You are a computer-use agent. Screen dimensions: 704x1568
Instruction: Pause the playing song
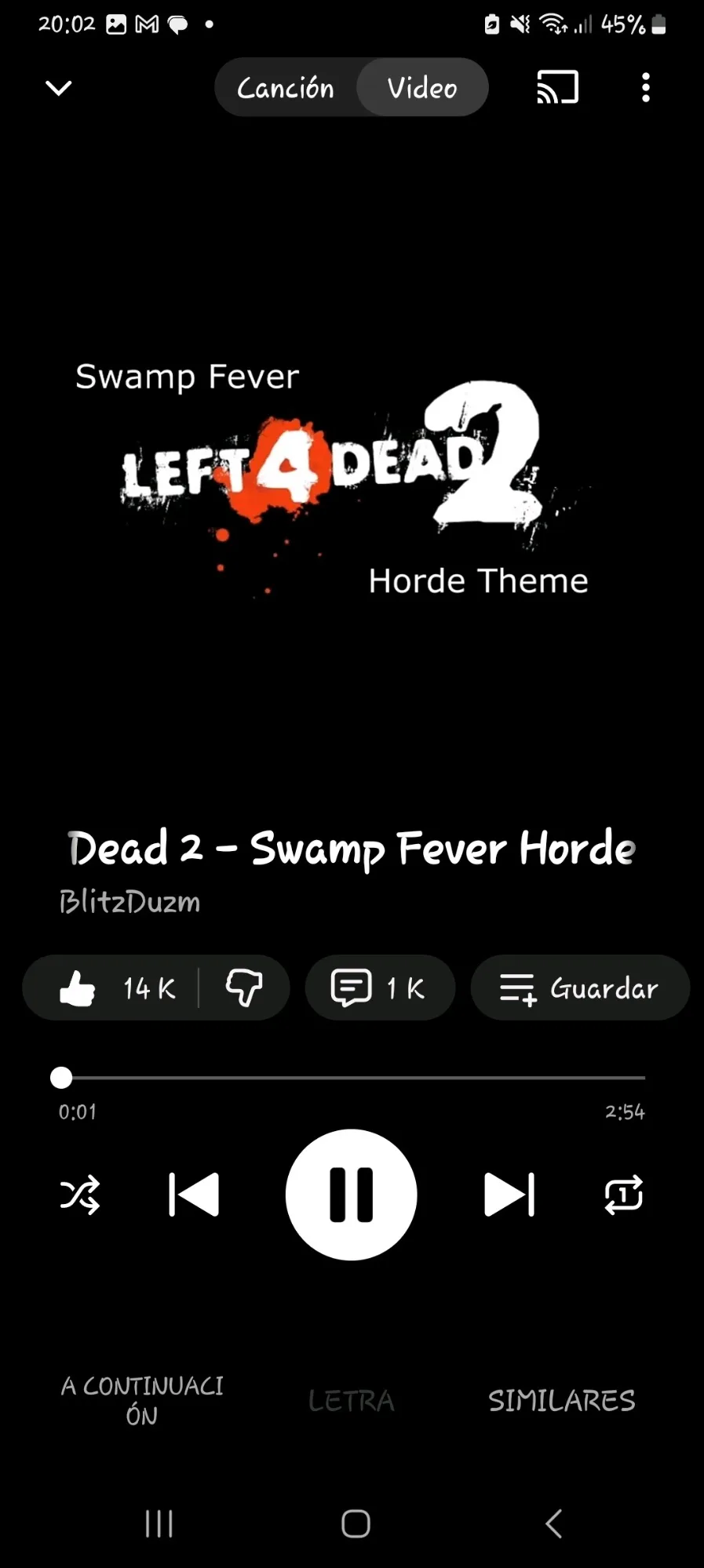(351, 1195)
